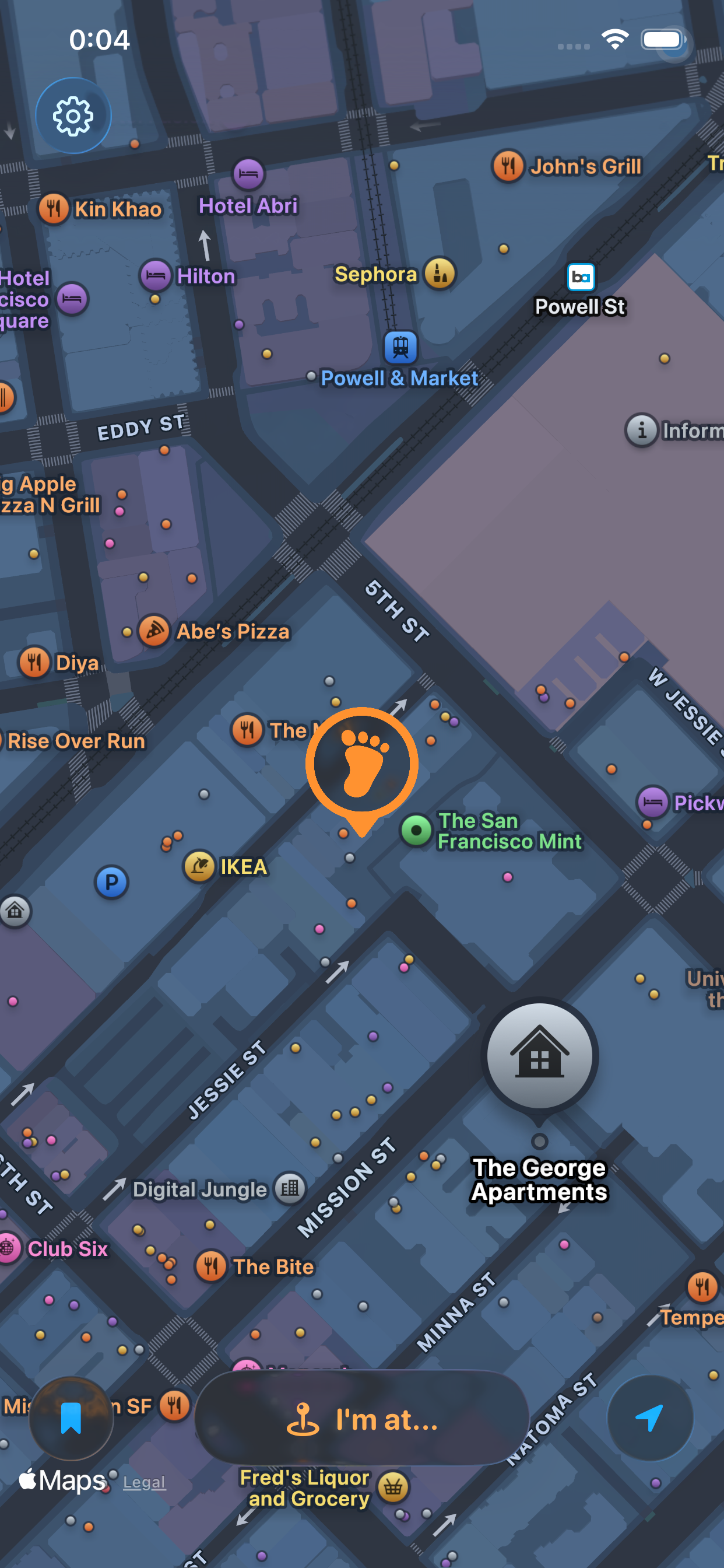Open the Legal link
This screenshot has height=1568, width=724.
point(144,1483)
